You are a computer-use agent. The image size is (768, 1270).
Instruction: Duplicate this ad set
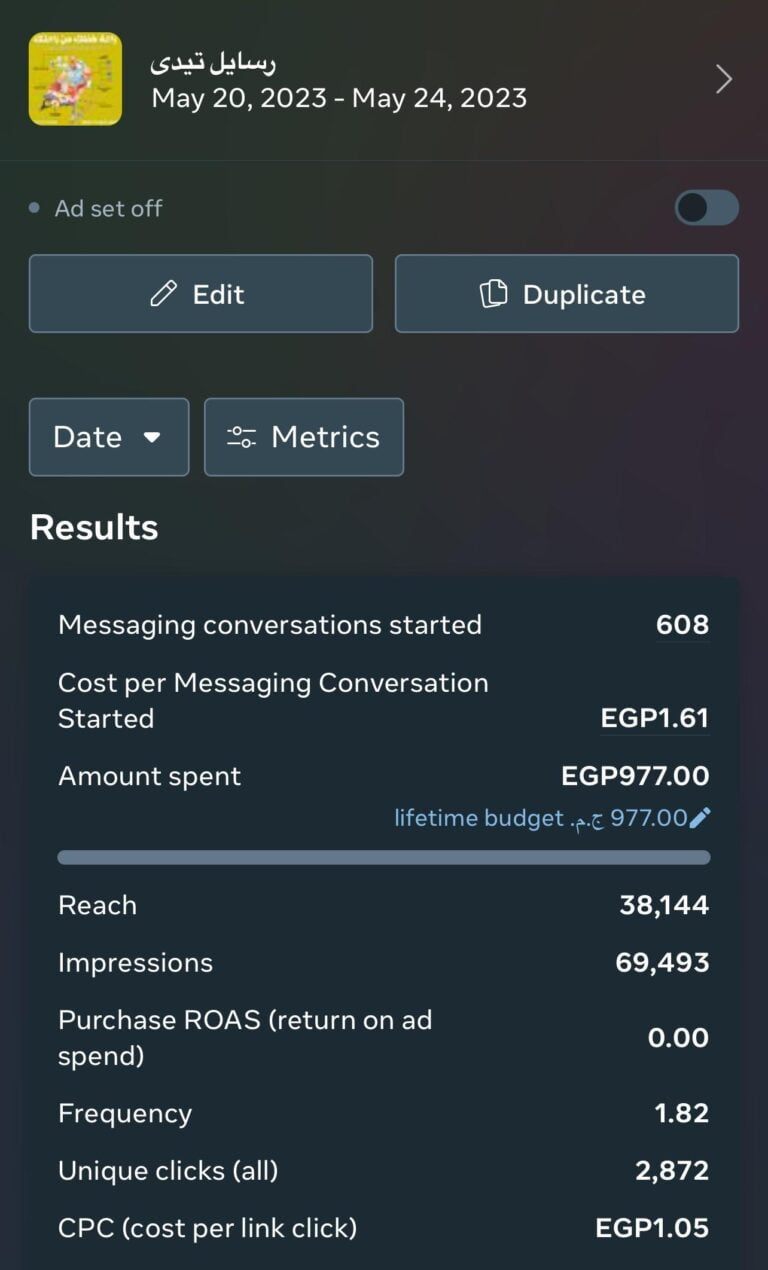point(566,294)
